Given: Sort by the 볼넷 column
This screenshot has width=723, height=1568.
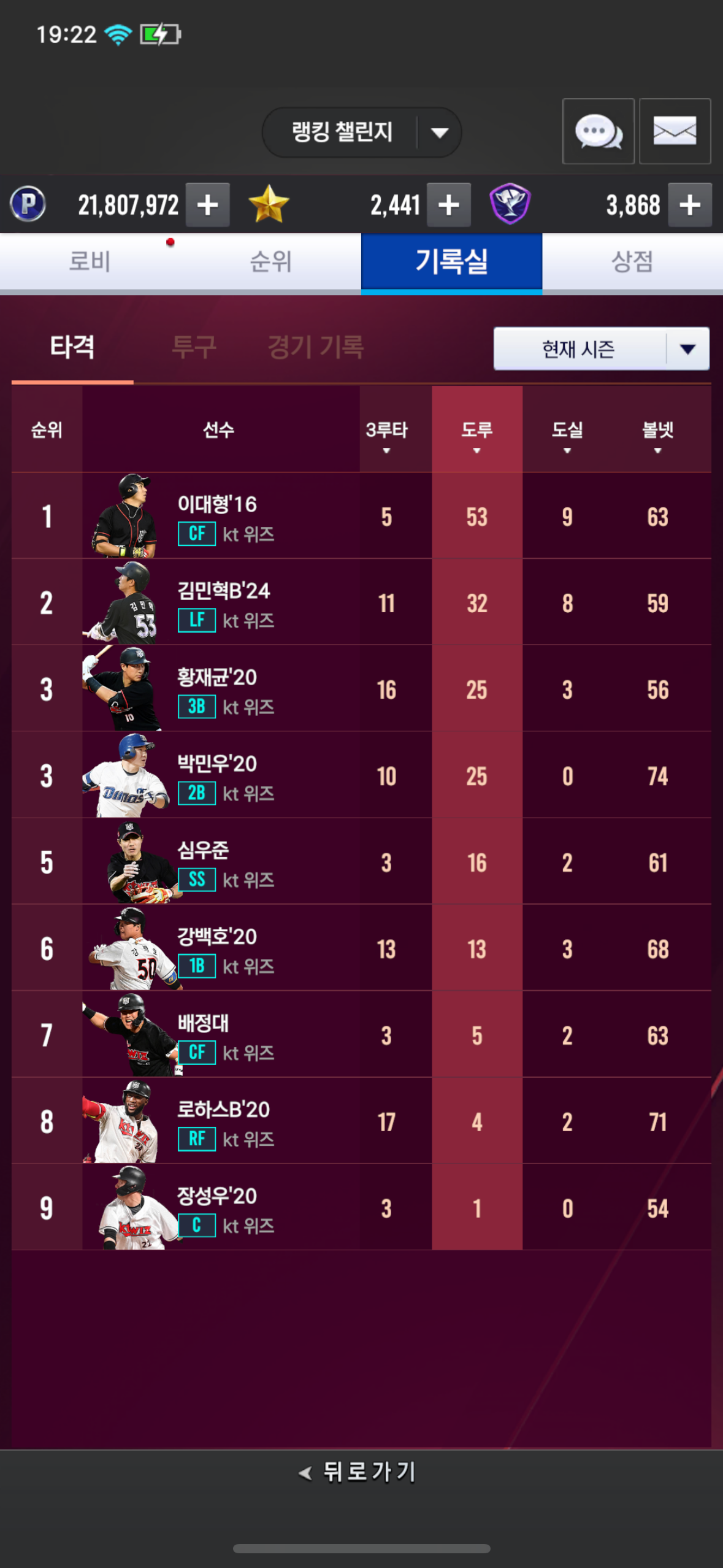Looking at the screenshot, I should [x=657, y=434].
